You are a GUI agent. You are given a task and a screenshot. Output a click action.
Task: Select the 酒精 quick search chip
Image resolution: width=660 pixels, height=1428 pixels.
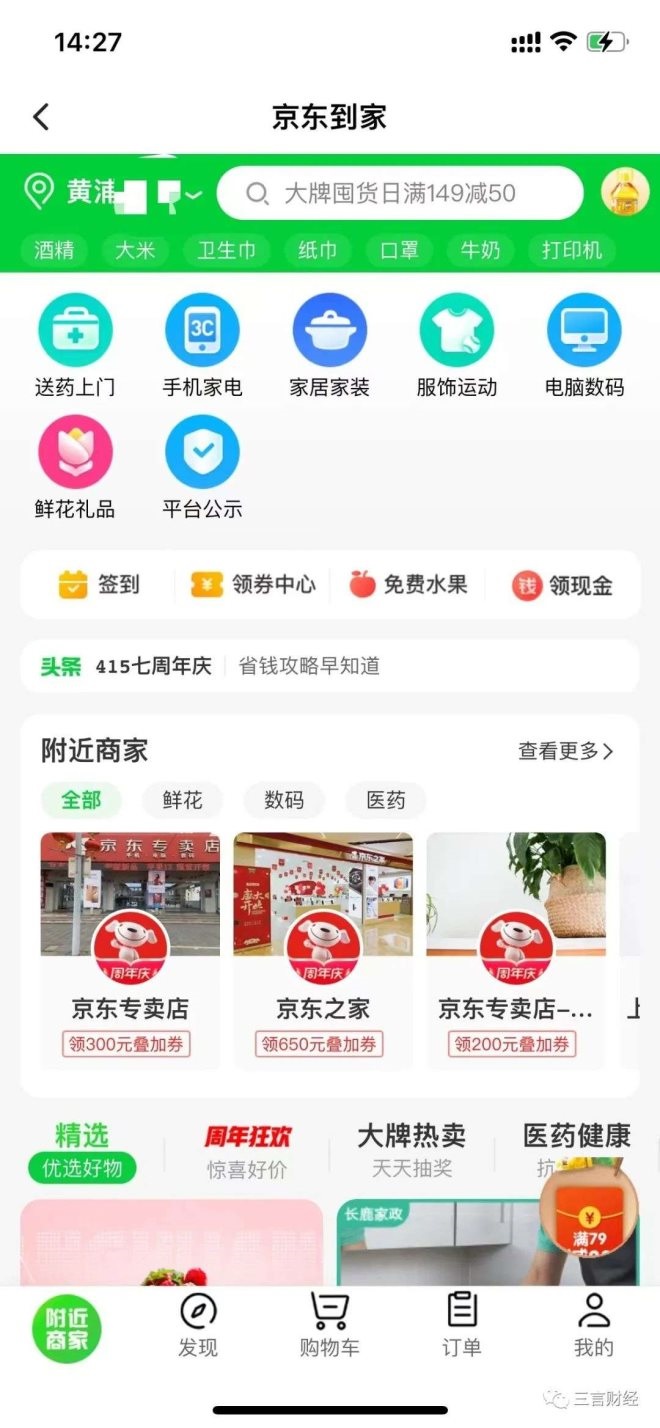54,250
